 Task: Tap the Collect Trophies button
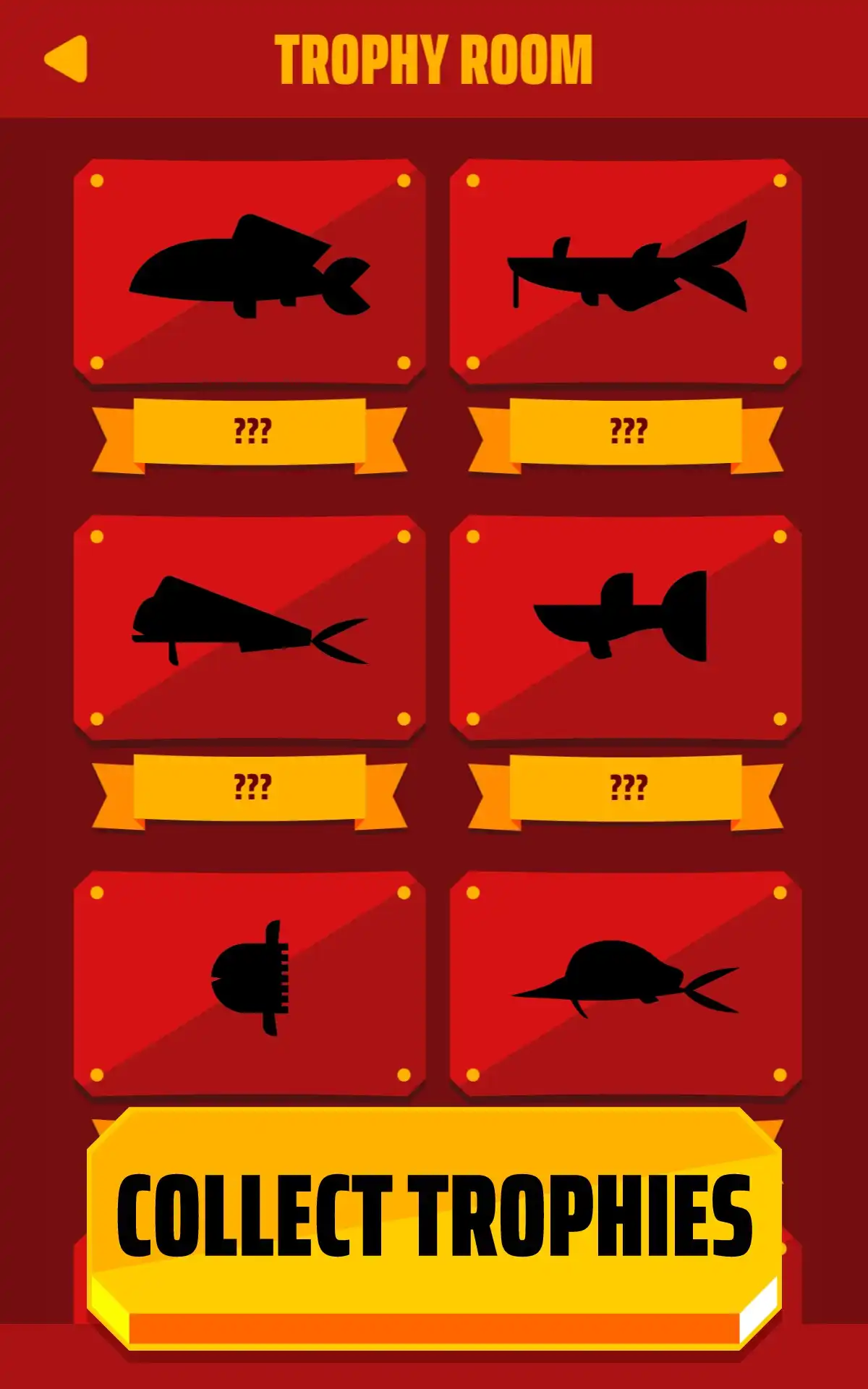(x=434, y=1228)
